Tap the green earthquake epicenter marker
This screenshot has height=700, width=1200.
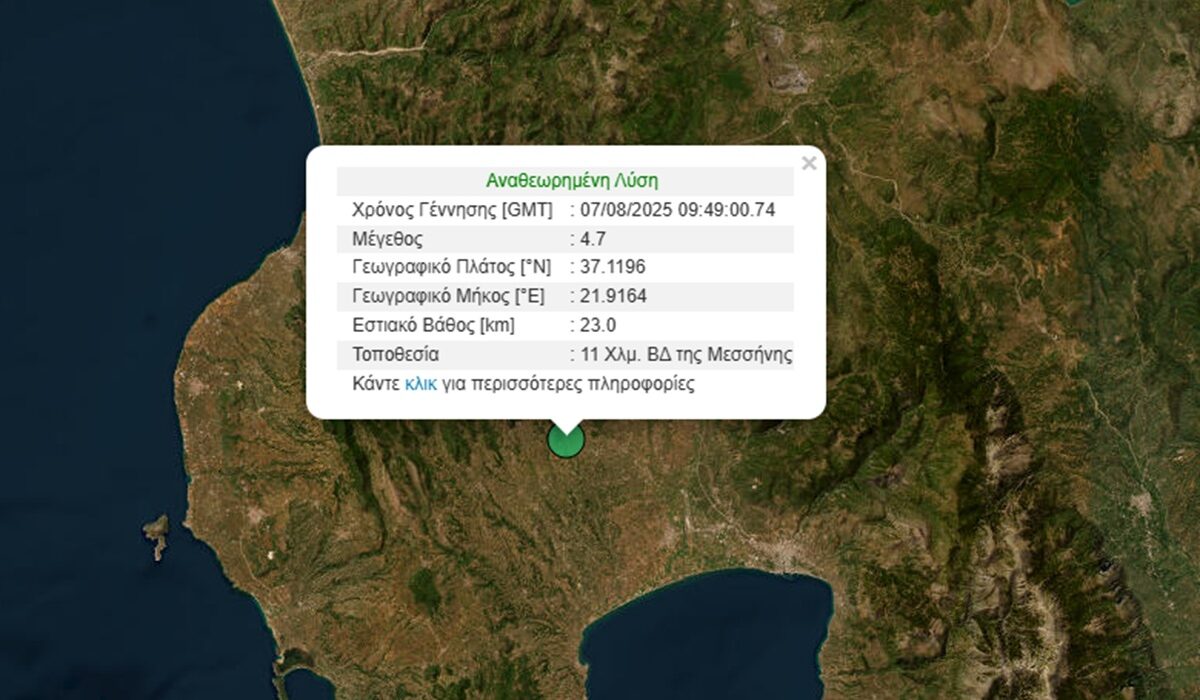[566, 443]
